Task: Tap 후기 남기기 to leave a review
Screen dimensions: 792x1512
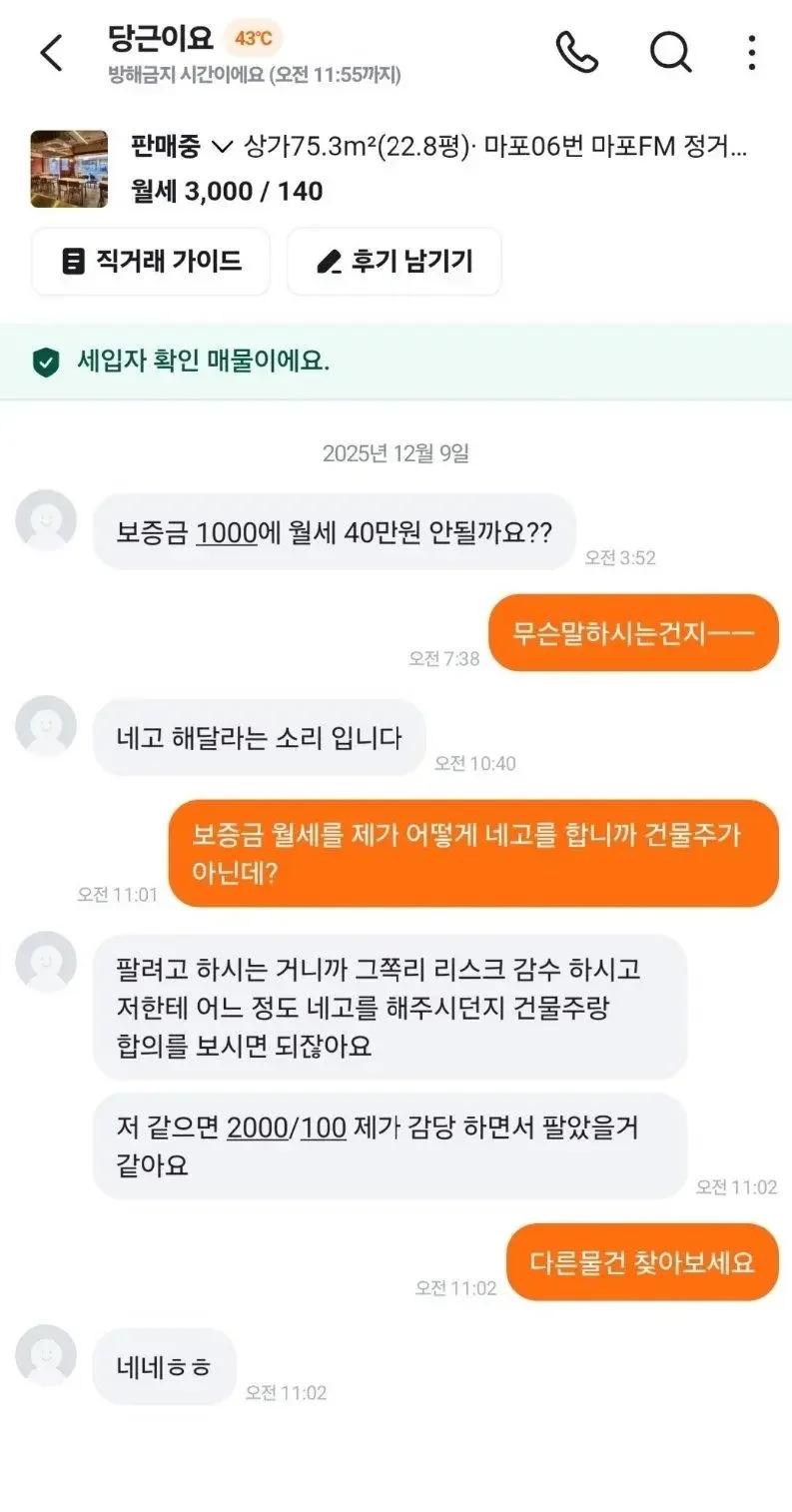Action: click(x=394, y=262)
